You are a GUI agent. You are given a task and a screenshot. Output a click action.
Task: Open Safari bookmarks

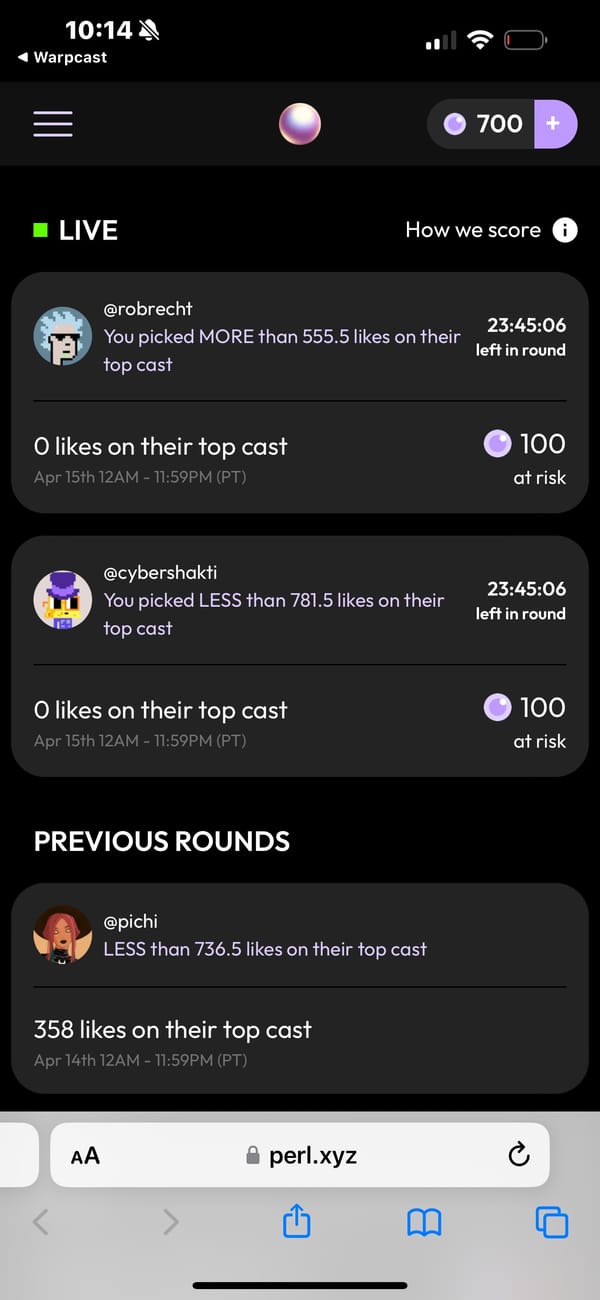pyautogui.click(x=424, y=1222)
